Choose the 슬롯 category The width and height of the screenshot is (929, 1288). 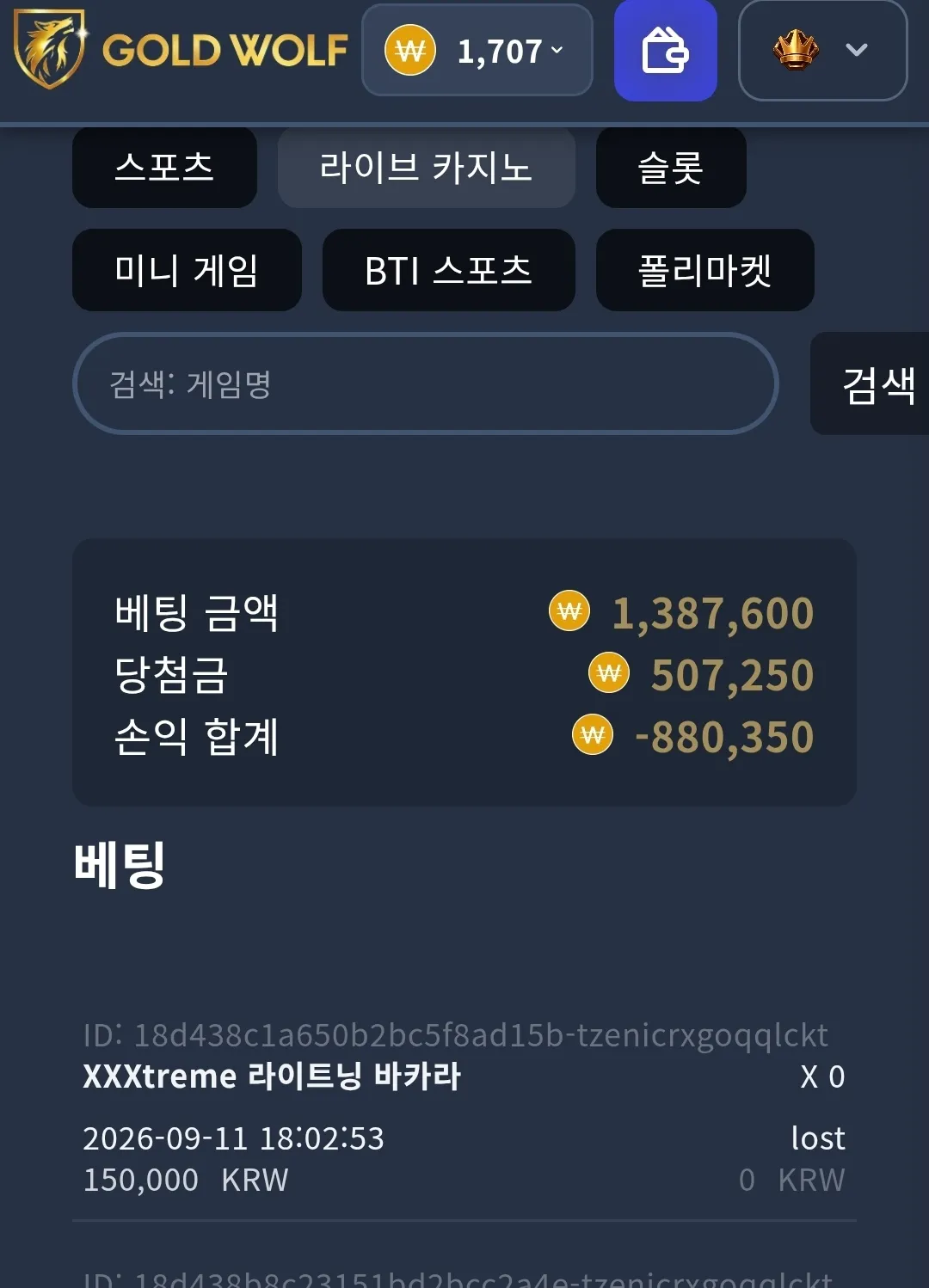tap(670, 167)
